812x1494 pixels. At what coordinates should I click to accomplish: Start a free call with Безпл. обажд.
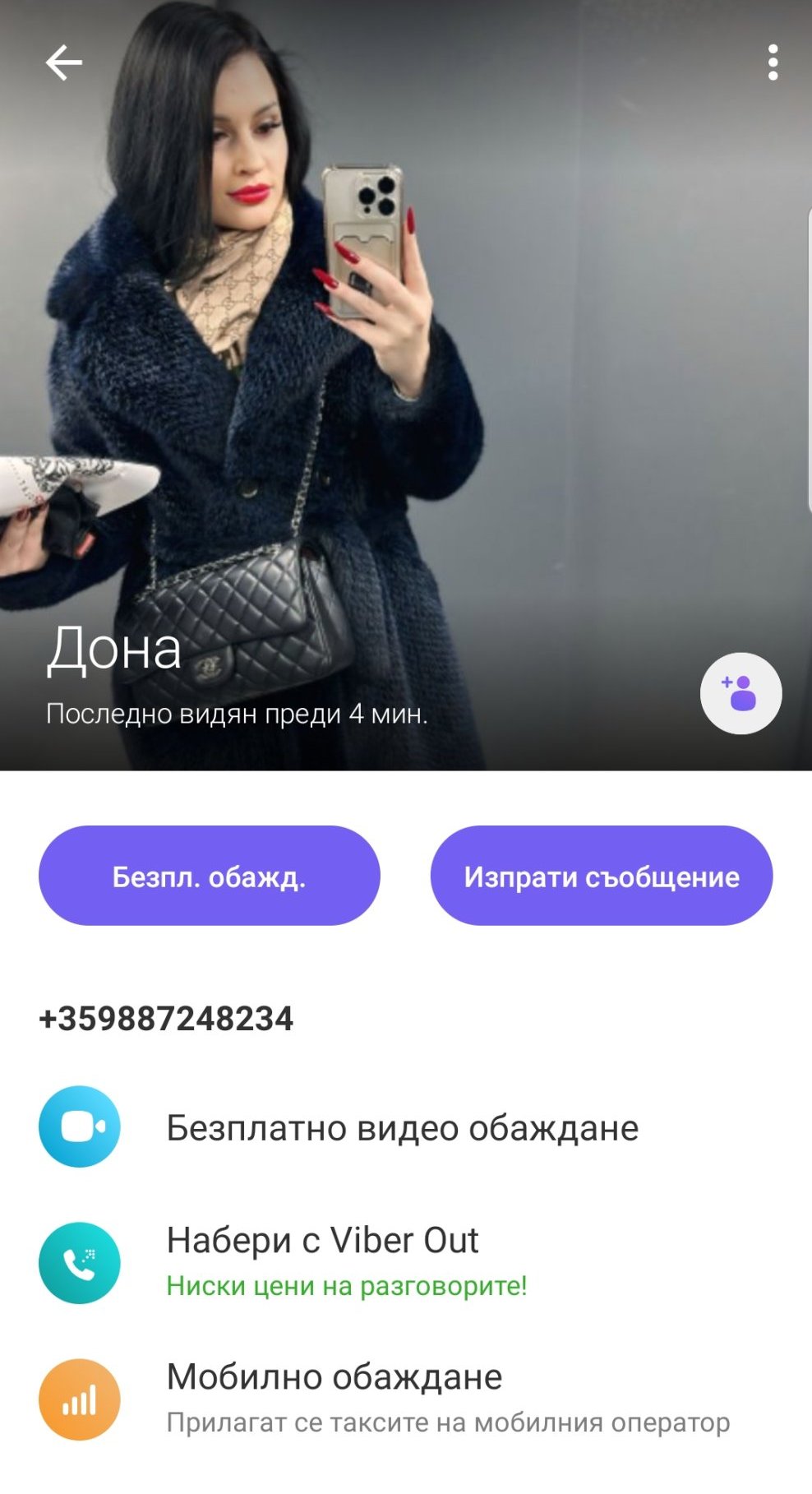(x=209, y=876)
